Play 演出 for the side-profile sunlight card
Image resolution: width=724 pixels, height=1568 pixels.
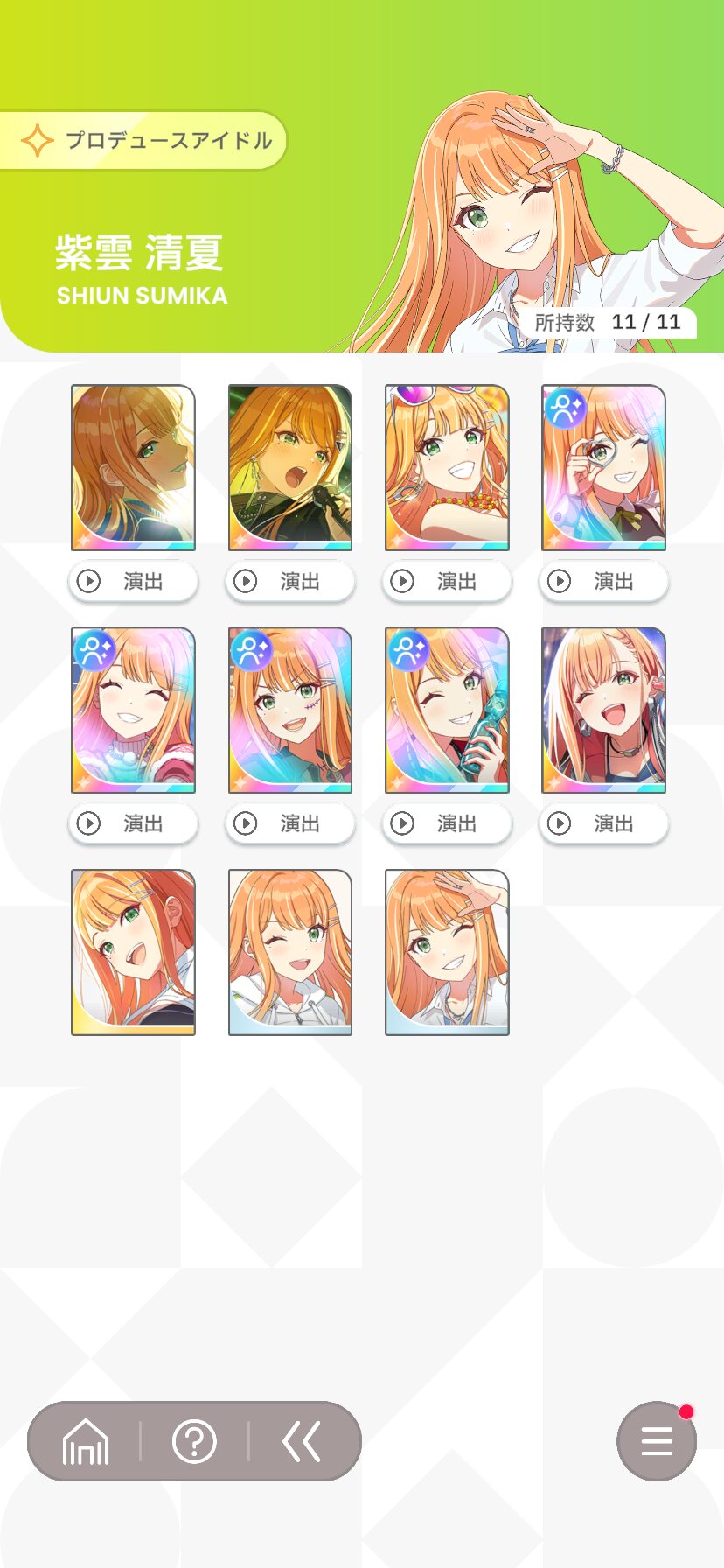(133, 581)
